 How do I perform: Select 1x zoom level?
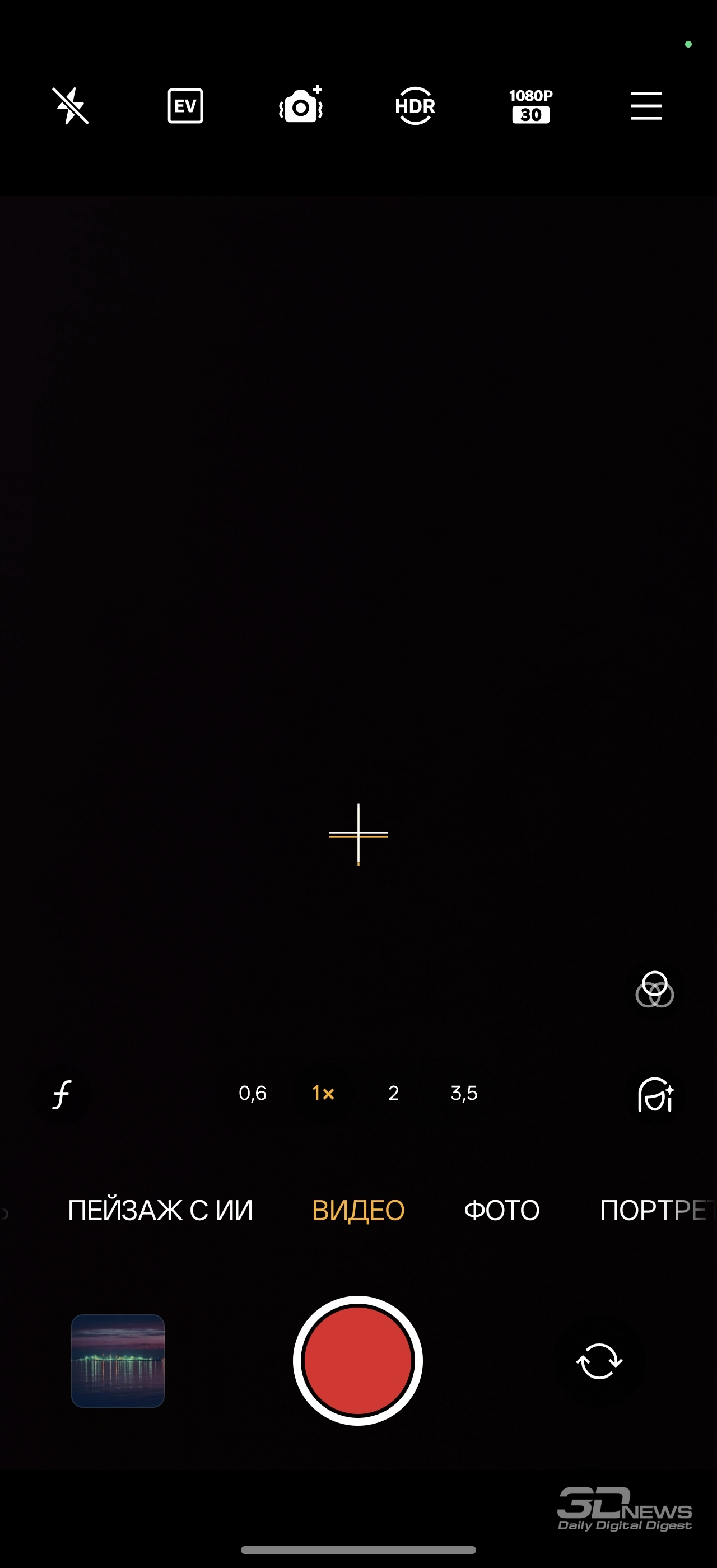coord(323,1093)
